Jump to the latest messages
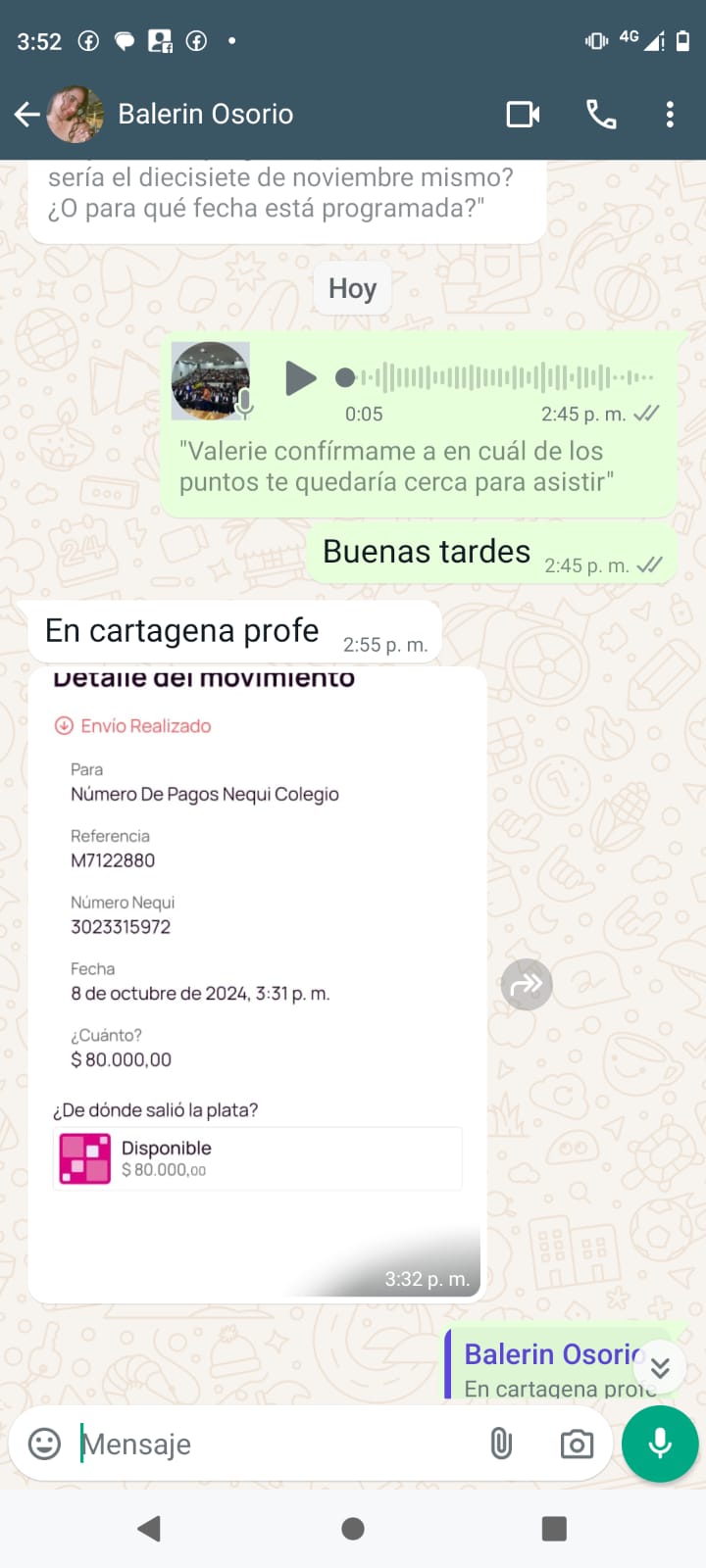Viewport: 706px width, 1568px height. point(660,1367)
